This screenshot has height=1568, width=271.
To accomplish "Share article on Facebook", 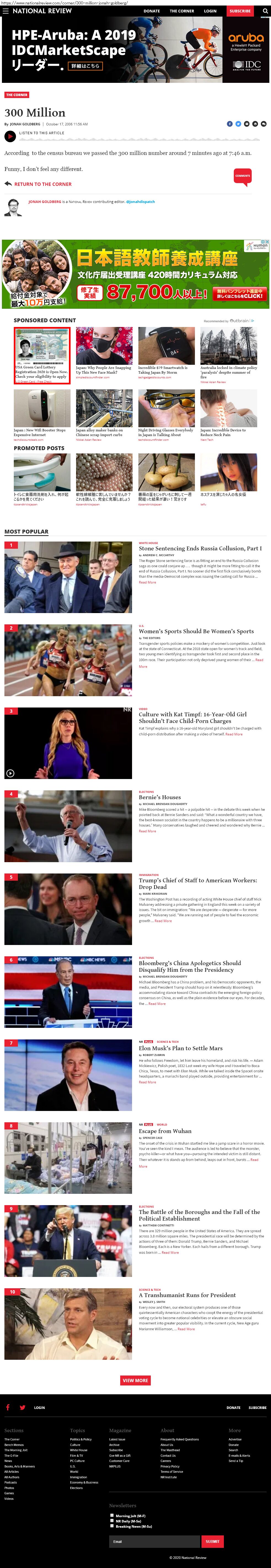I will coord(230,124).
